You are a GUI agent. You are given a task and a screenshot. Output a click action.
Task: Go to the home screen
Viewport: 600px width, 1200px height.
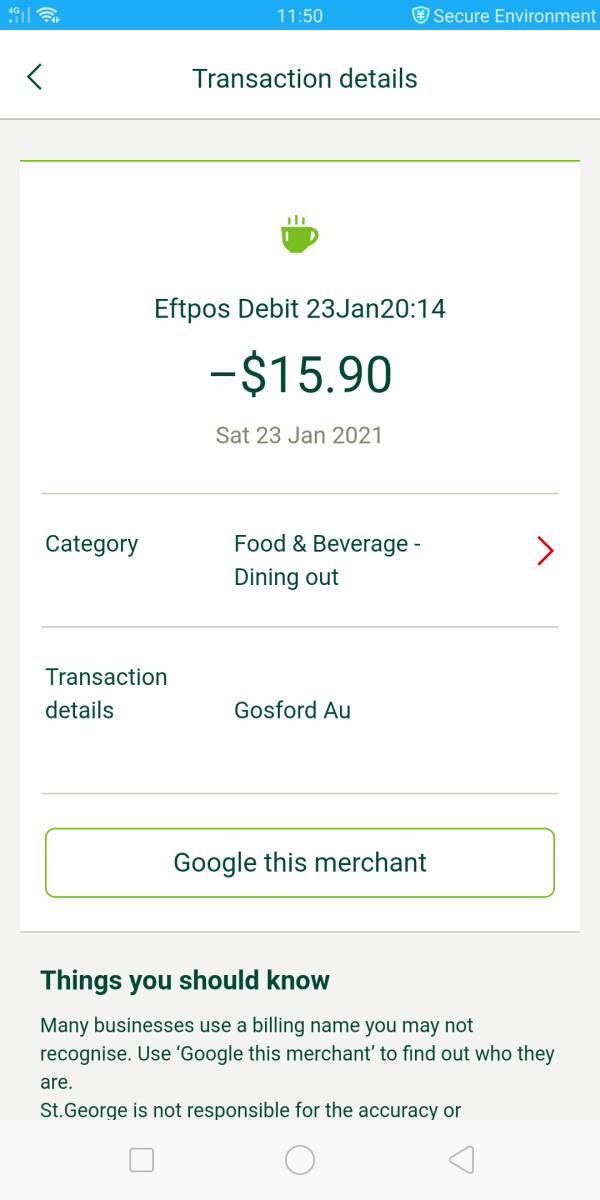click(x=300, y=1160)
